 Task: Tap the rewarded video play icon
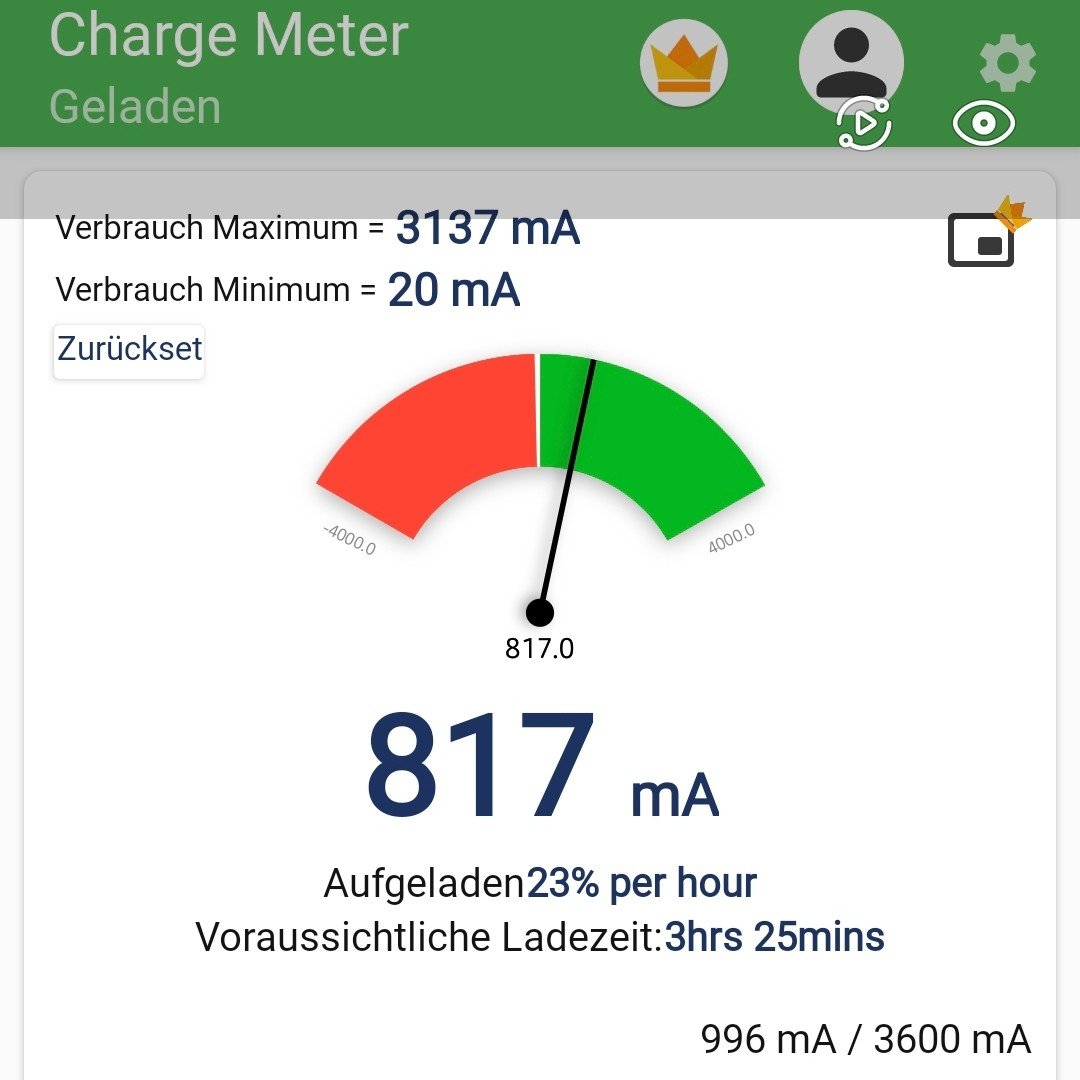tap(865, 125)
